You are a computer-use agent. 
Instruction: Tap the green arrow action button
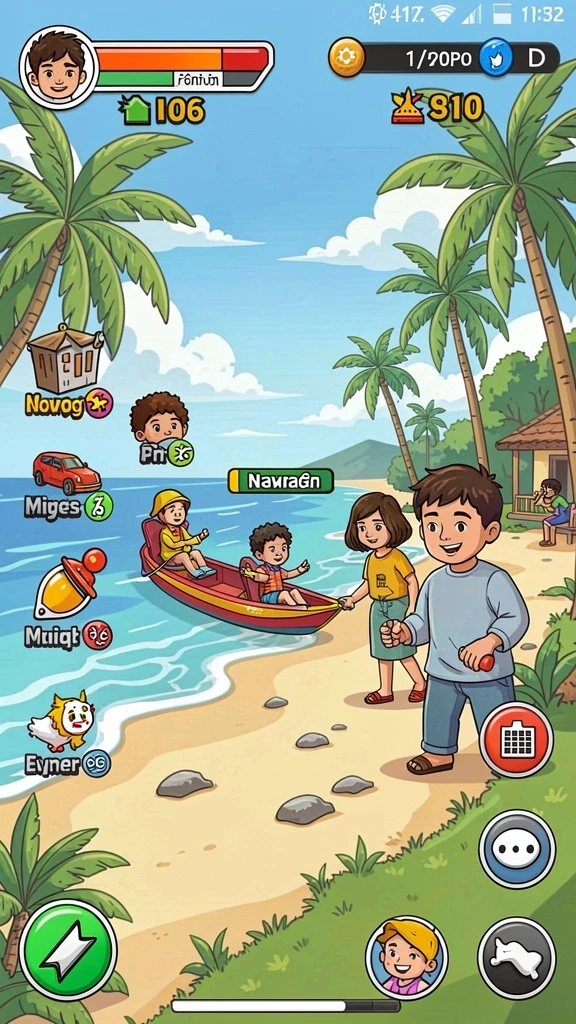tap(69, 951)
